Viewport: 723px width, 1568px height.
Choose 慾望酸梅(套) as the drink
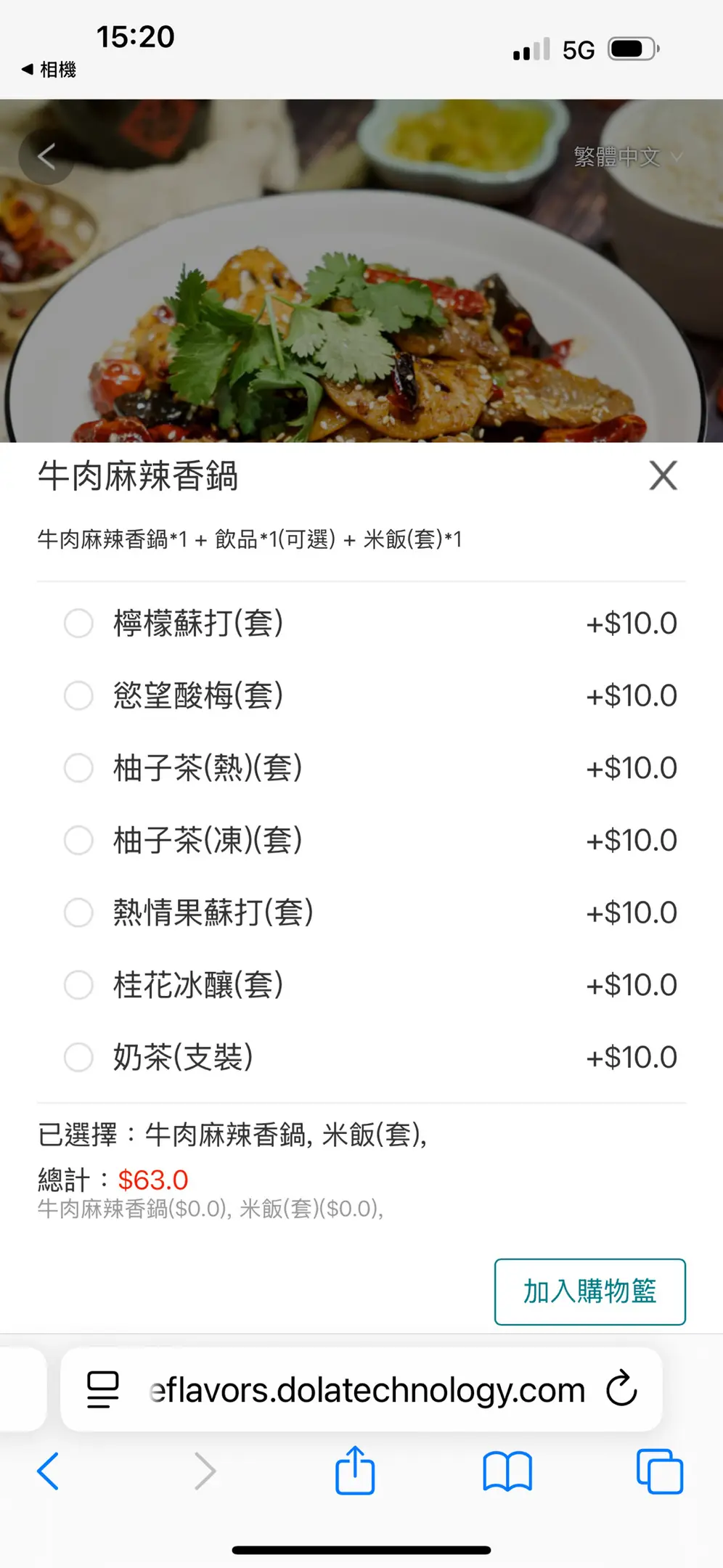tap(78, 695)
